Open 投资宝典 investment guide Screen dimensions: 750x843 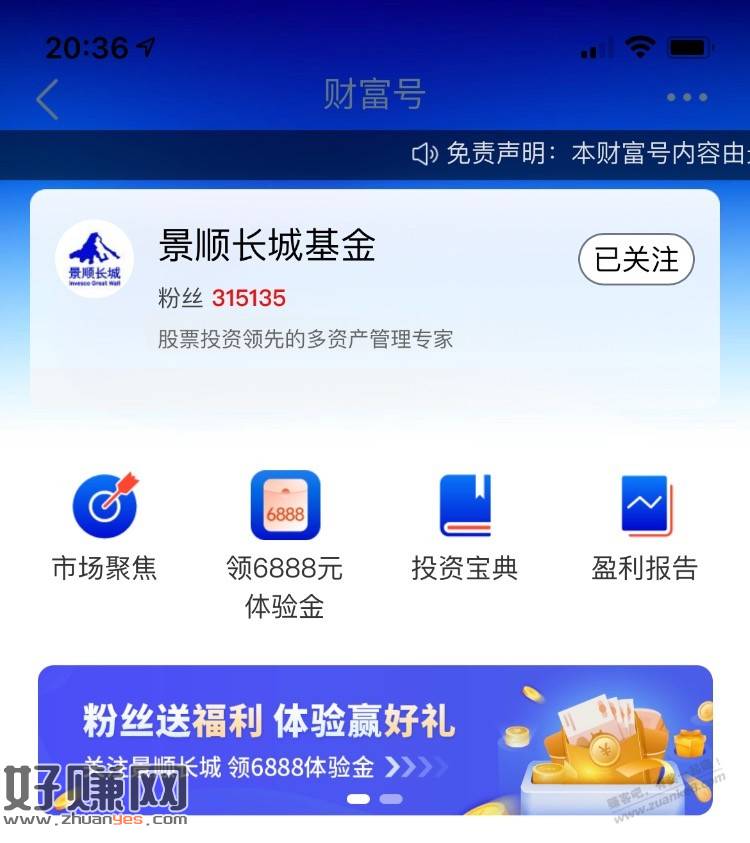[x=465, y=528]
